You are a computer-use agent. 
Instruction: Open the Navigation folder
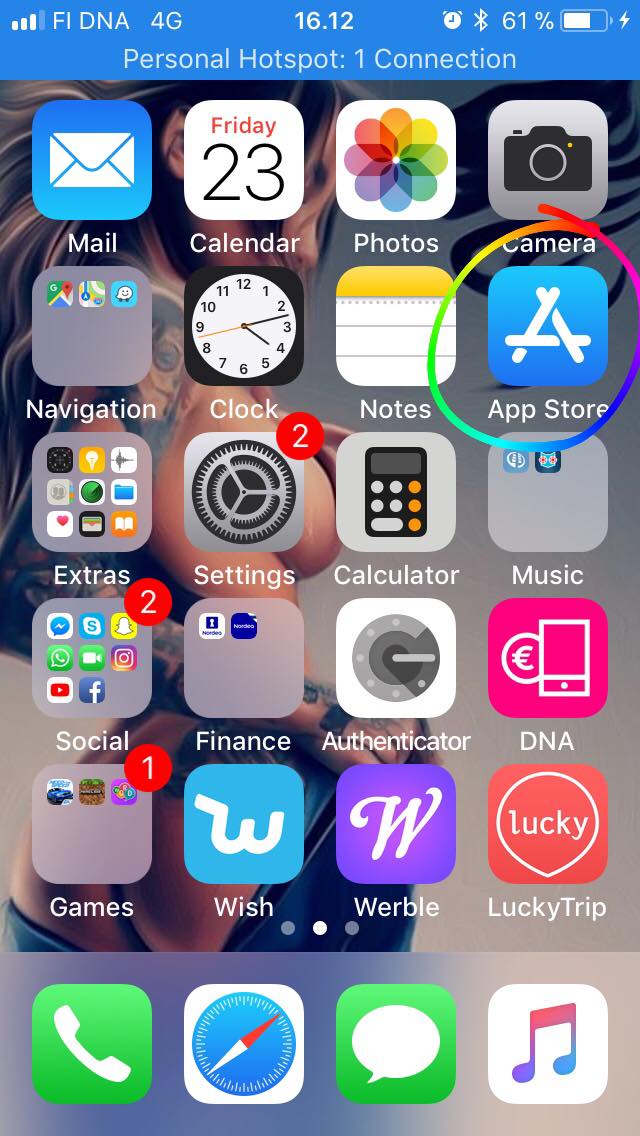pos(92,326)
